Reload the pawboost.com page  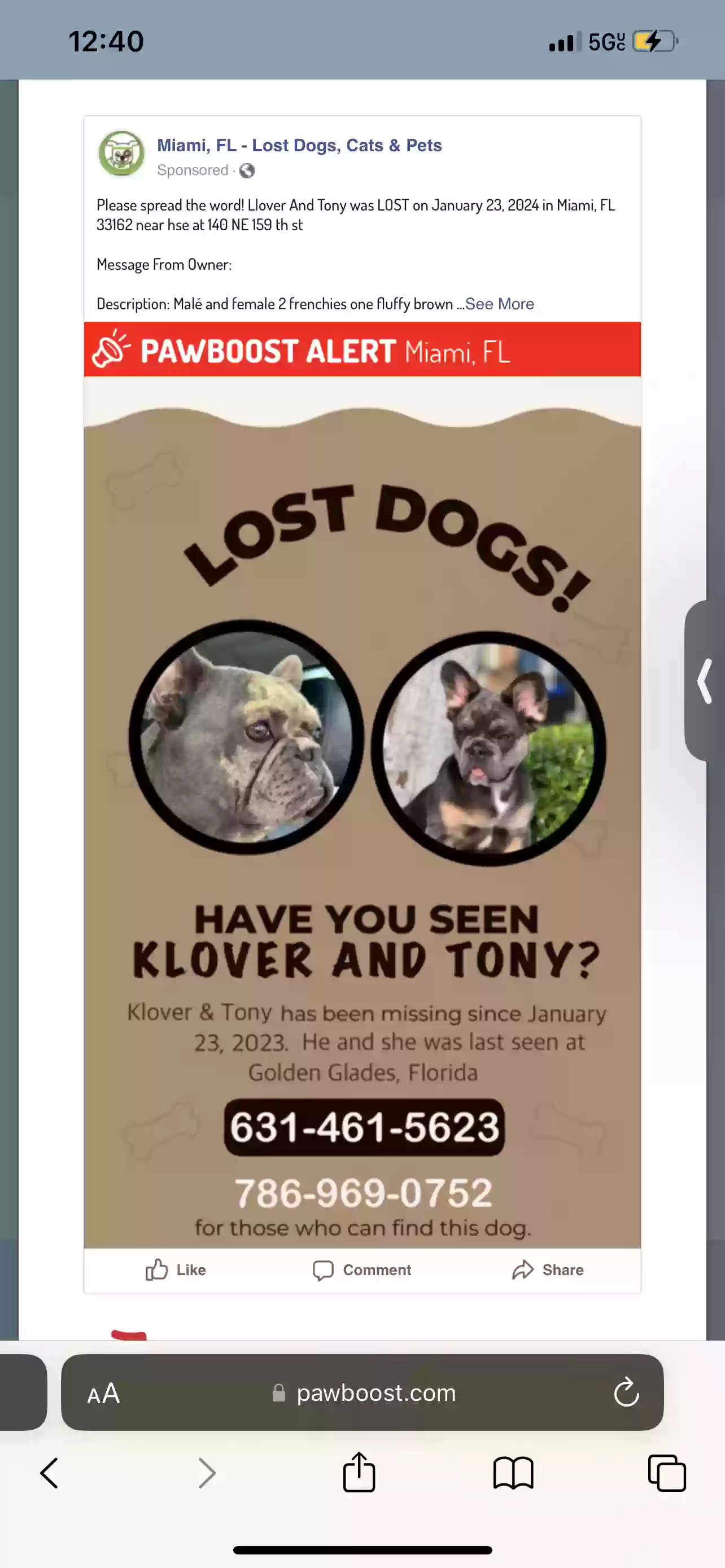(x=626, y=1392)
